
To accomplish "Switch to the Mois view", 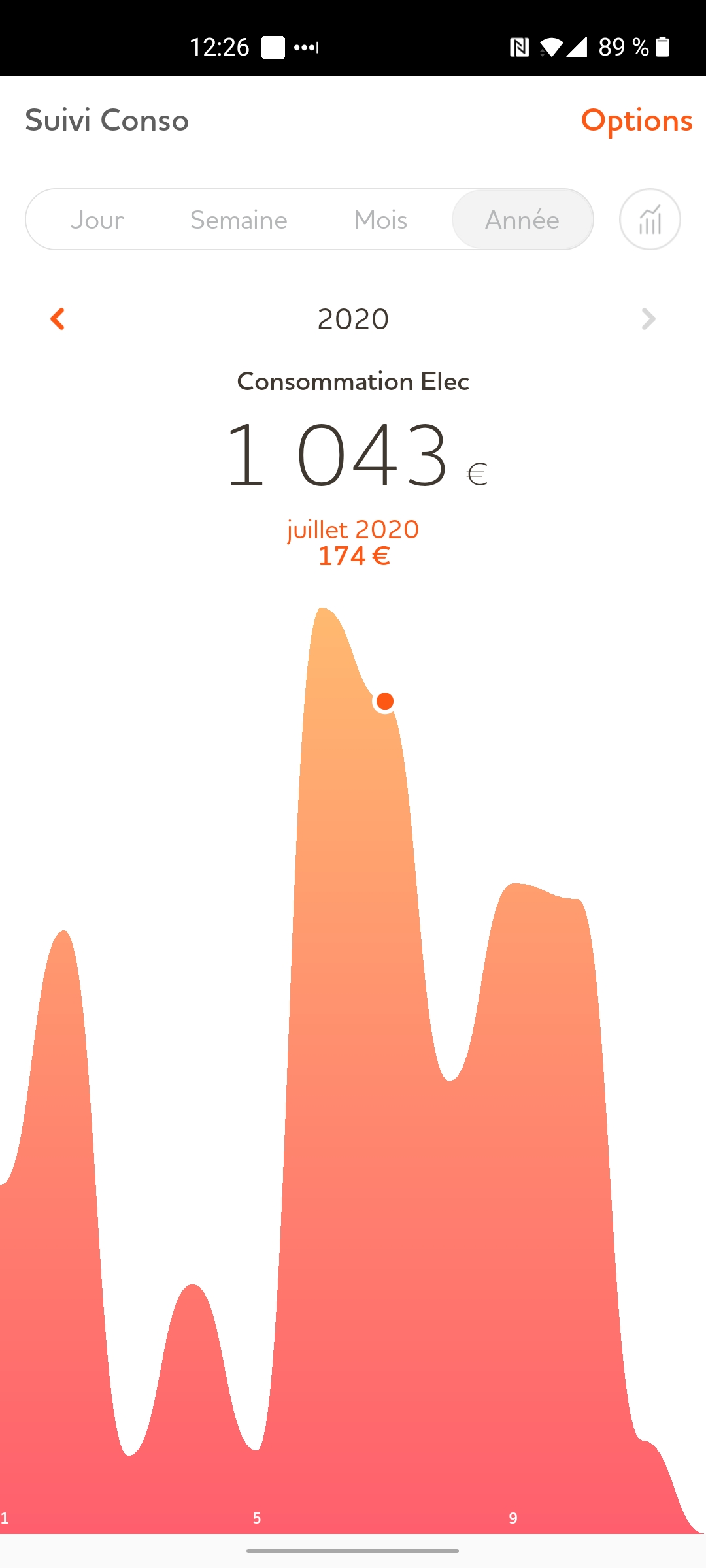I will click(380, 220).
